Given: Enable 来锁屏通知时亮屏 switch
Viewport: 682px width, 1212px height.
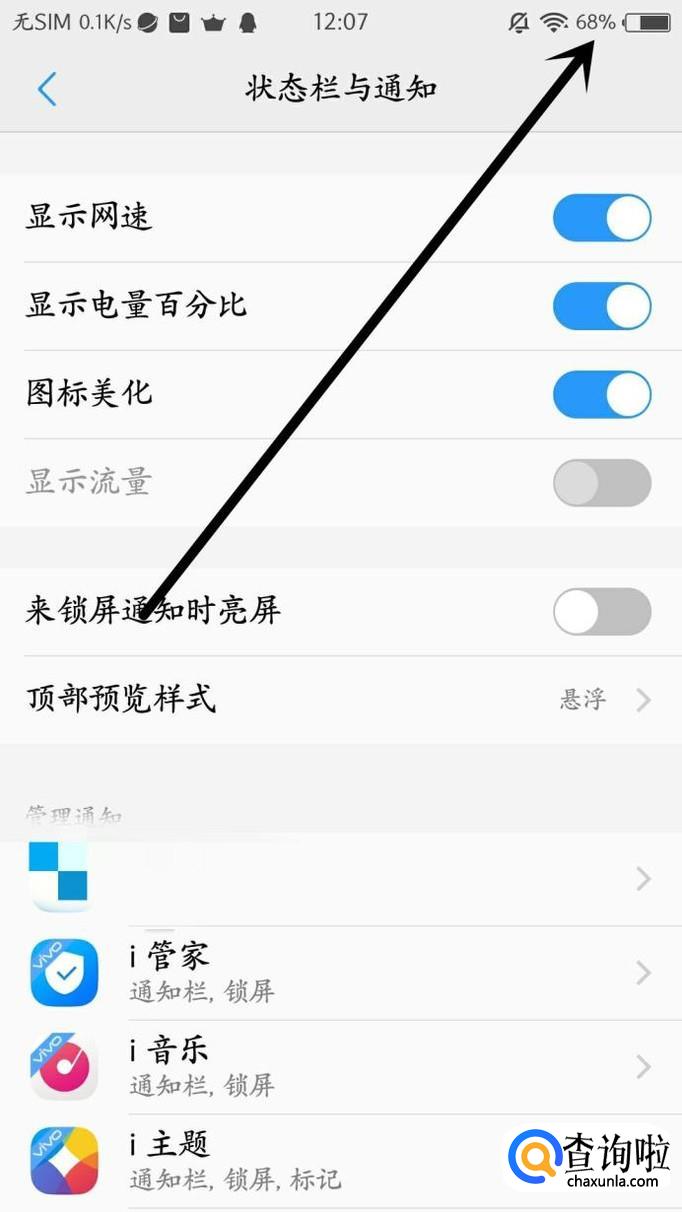Looking at the screenshot, I should click(602, 611).
